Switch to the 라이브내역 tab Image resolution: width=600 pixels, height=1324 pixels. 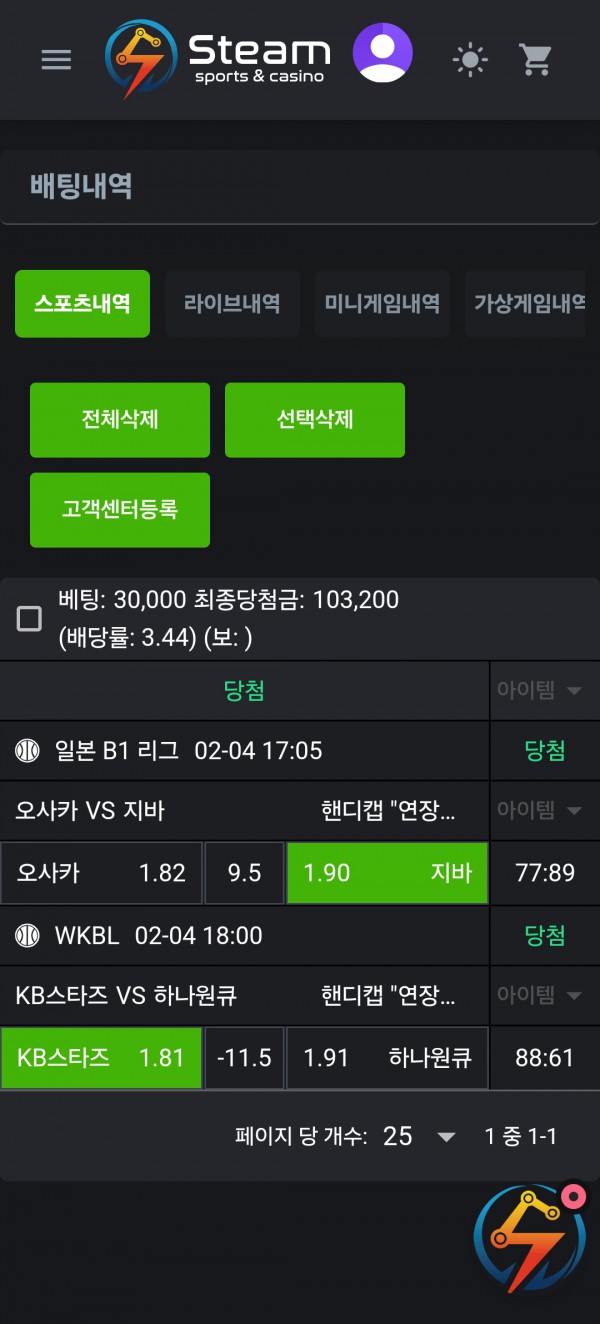232,304
